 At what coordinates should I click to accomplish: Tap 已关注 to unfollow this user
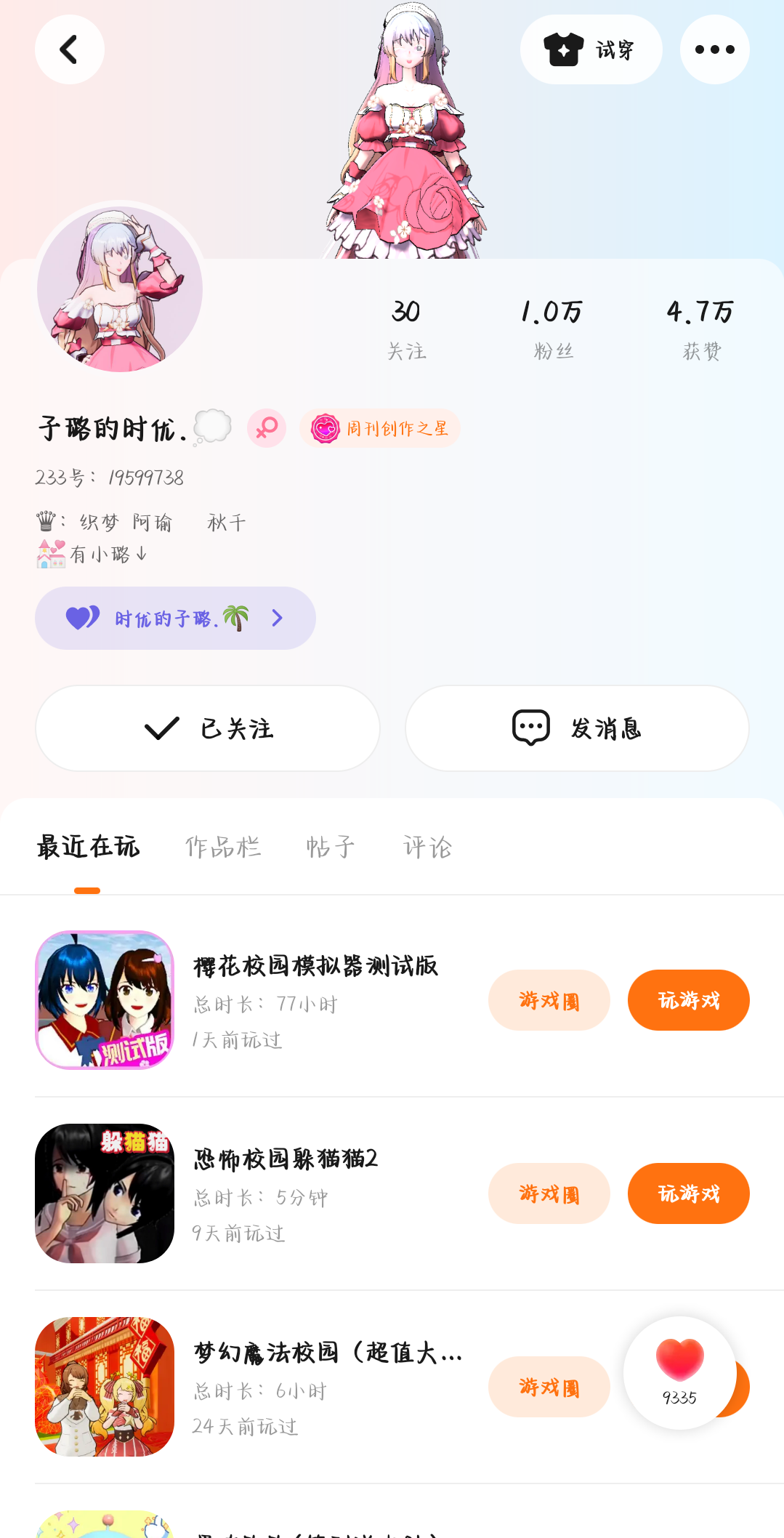(208, 728)
